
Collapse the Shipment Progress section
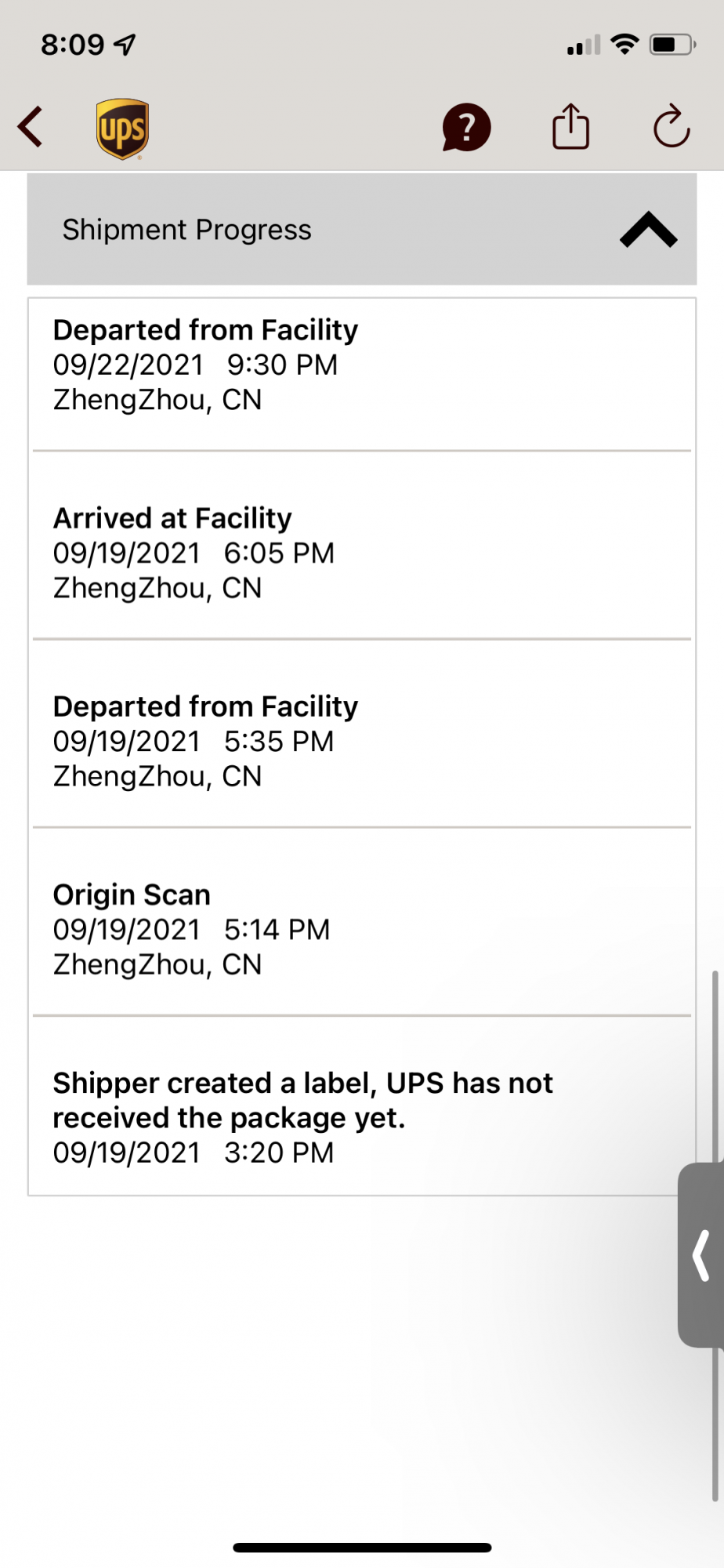(x=648, y=230)
